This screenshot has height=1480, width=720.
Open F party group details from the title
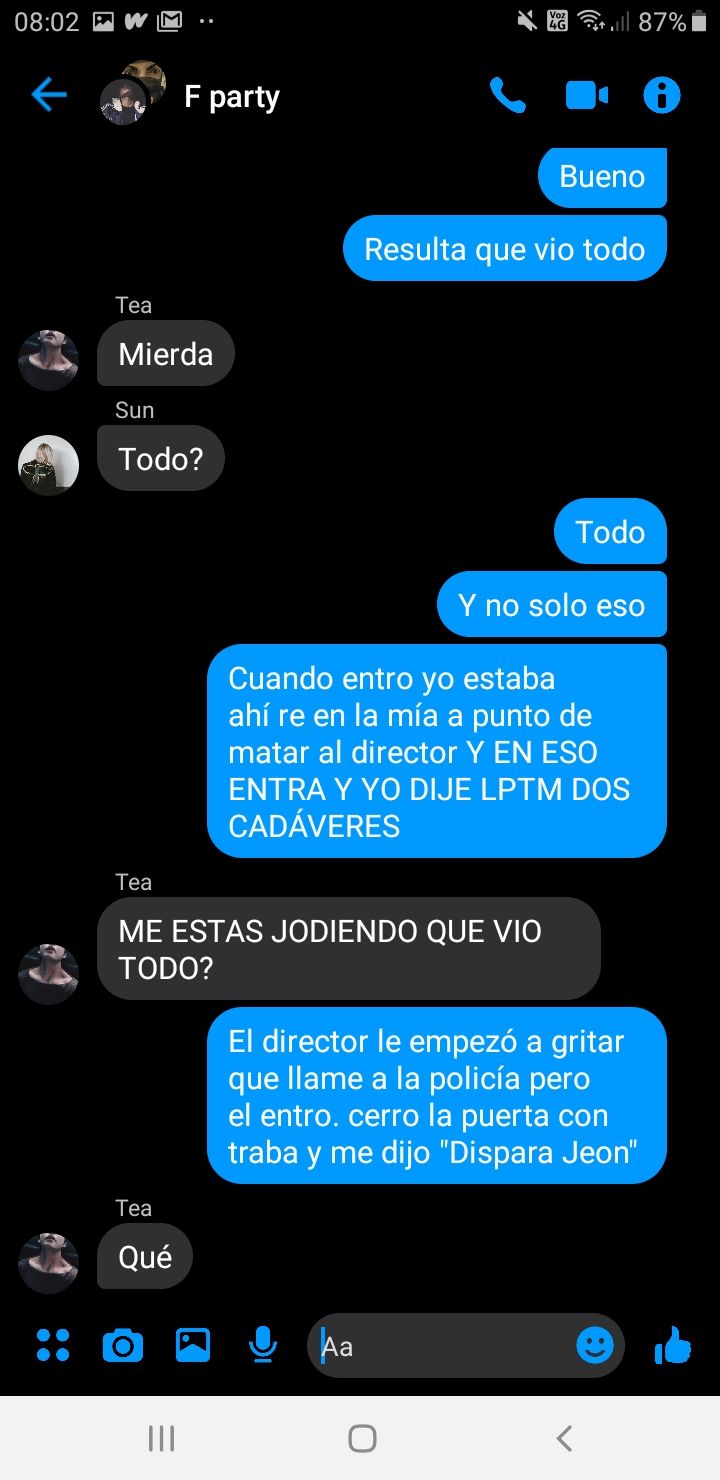click(x=231, y=97)
